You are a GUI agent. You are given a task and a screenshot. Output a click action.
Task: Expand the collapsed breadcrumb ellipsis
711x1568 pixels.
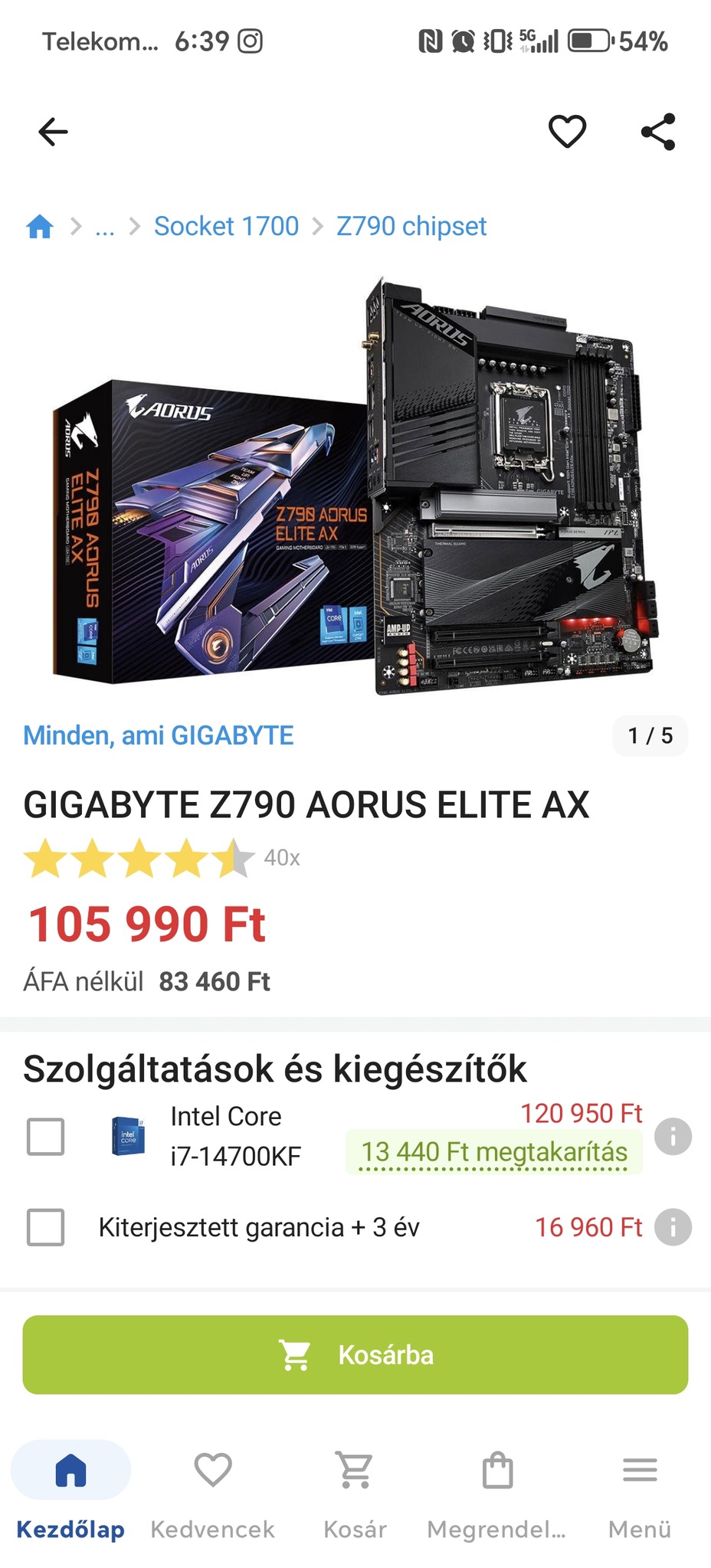105,227
